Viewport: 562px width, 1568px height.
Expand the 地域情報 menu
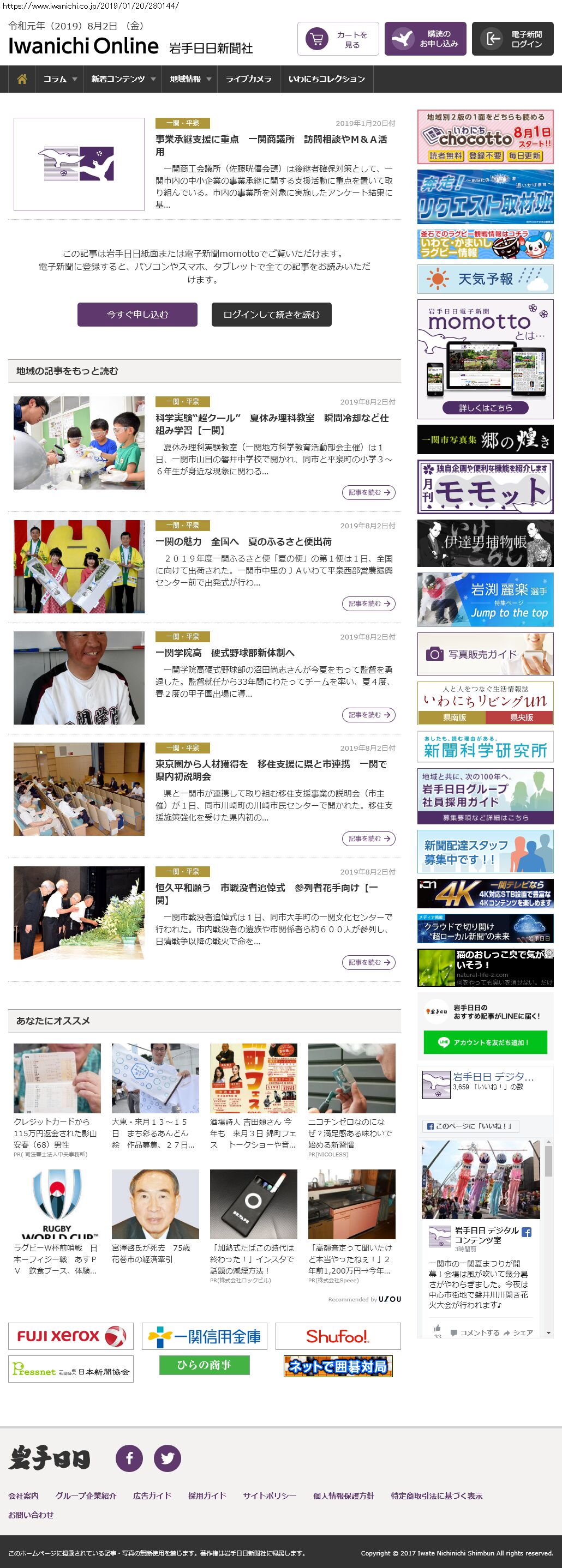(190, 79)
